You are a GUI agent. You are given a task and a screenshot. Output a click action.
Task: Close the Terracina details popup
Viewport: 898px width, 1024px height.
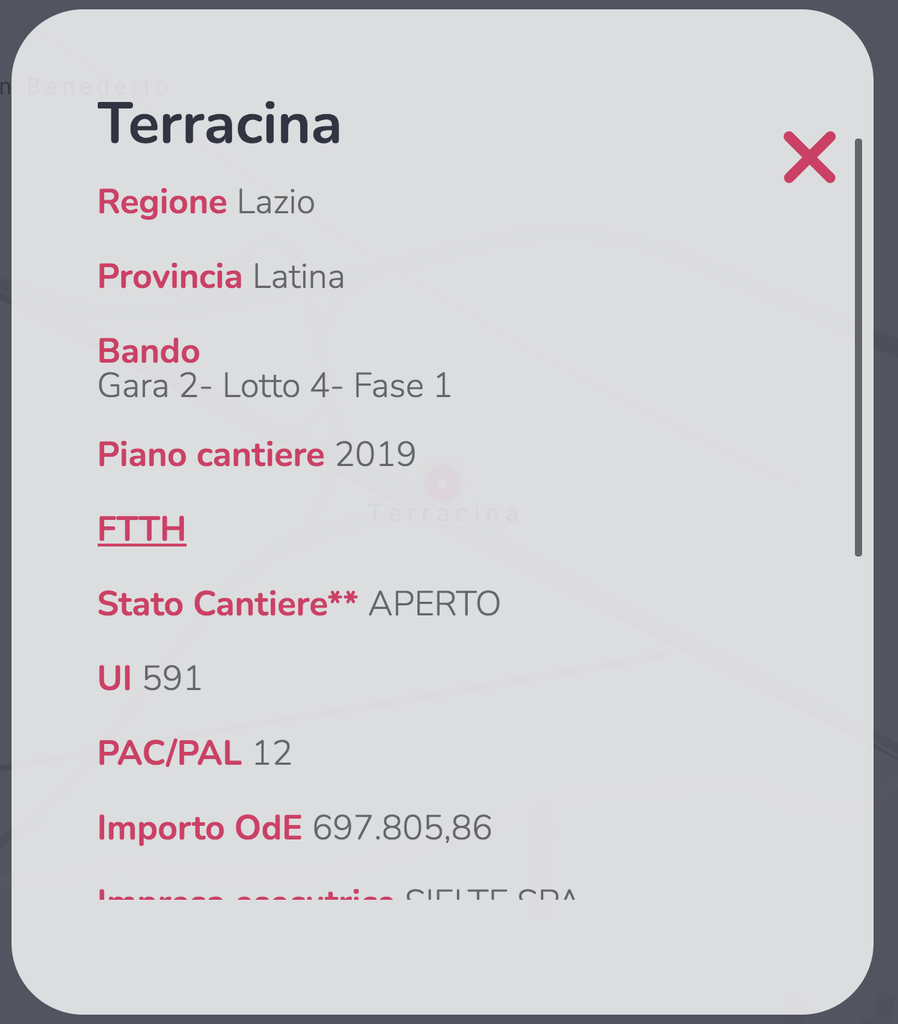(809, 158)
